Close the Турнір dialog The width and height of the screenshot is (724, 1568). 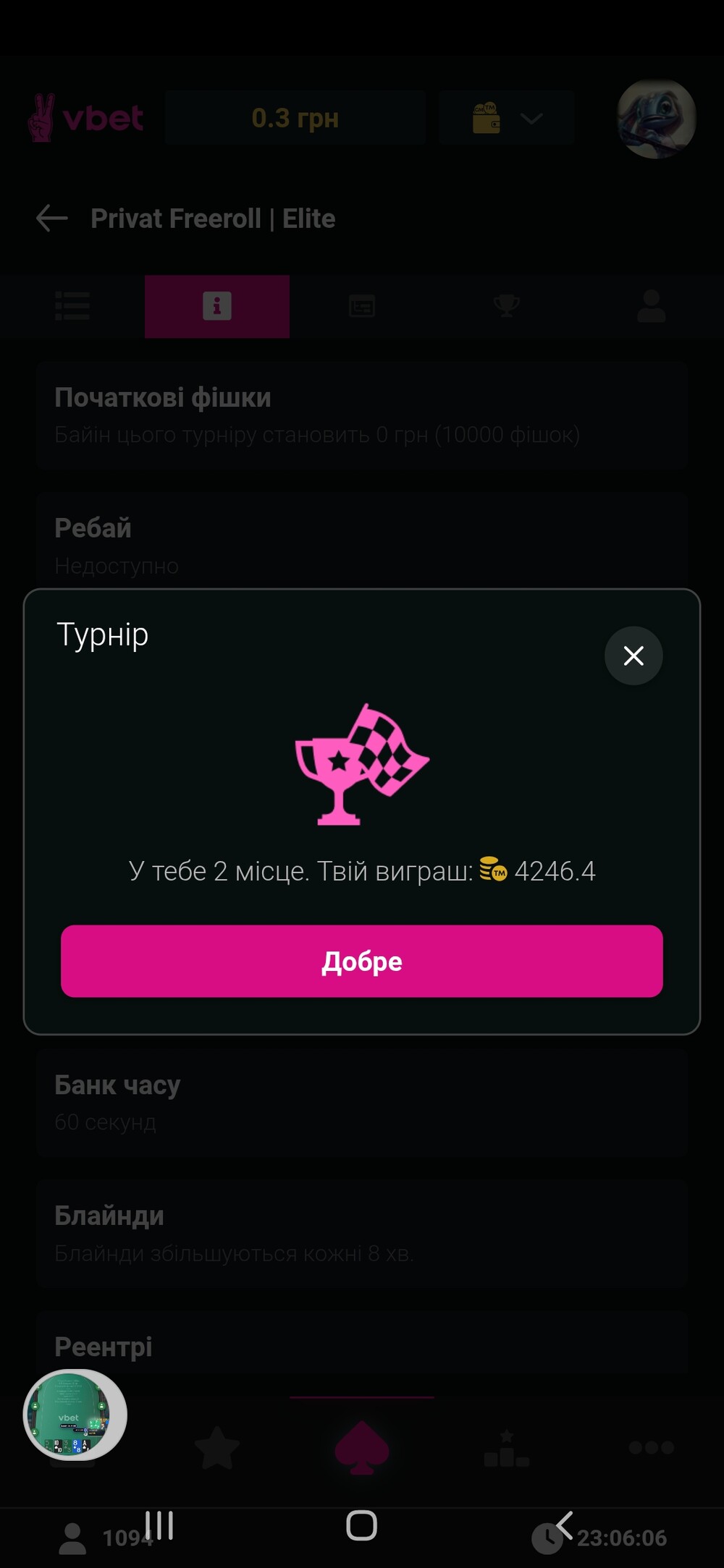(x=633, y=656)
